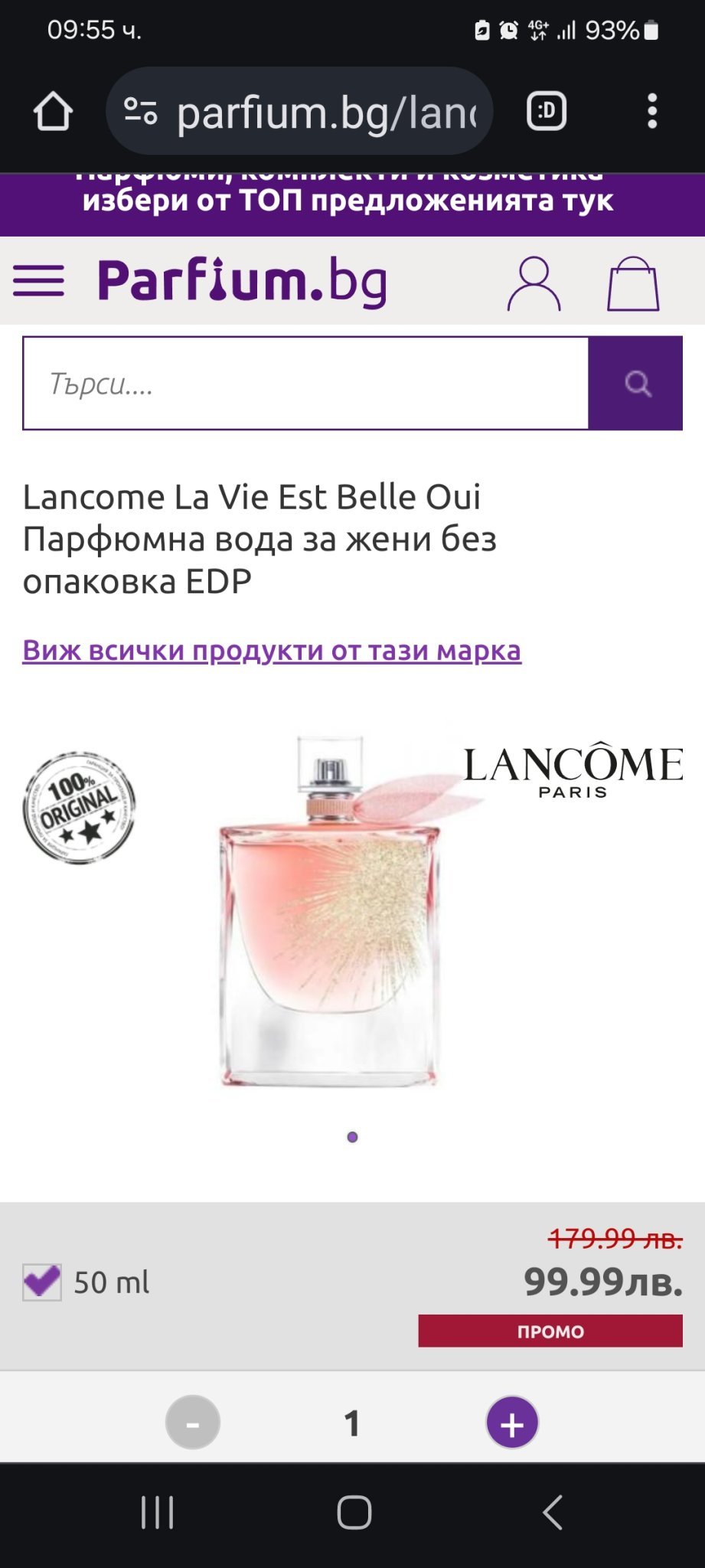
Task: Open the top offers purple banner
Action: 348,201
